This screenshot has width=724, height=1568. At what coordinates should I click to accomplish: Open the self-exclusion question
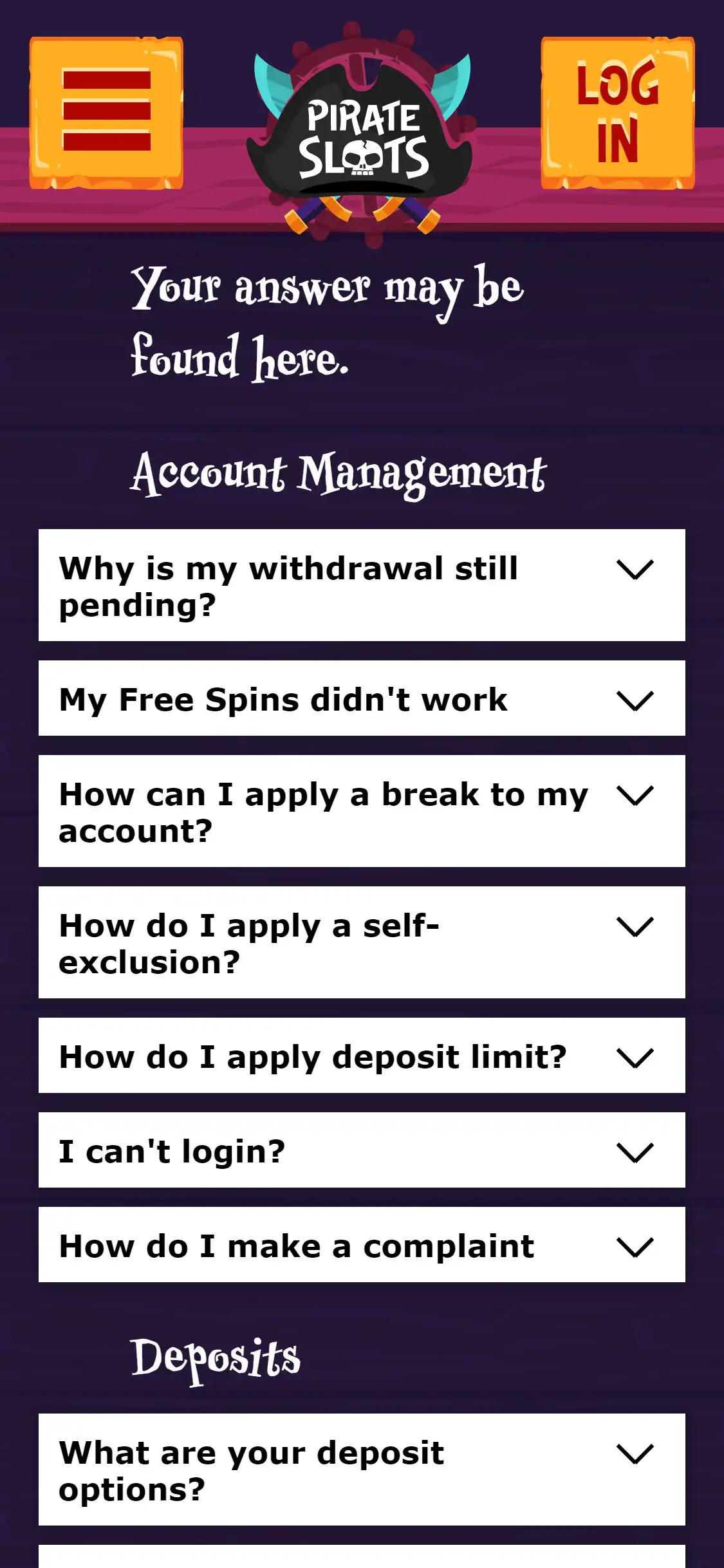tap(362, 942)
